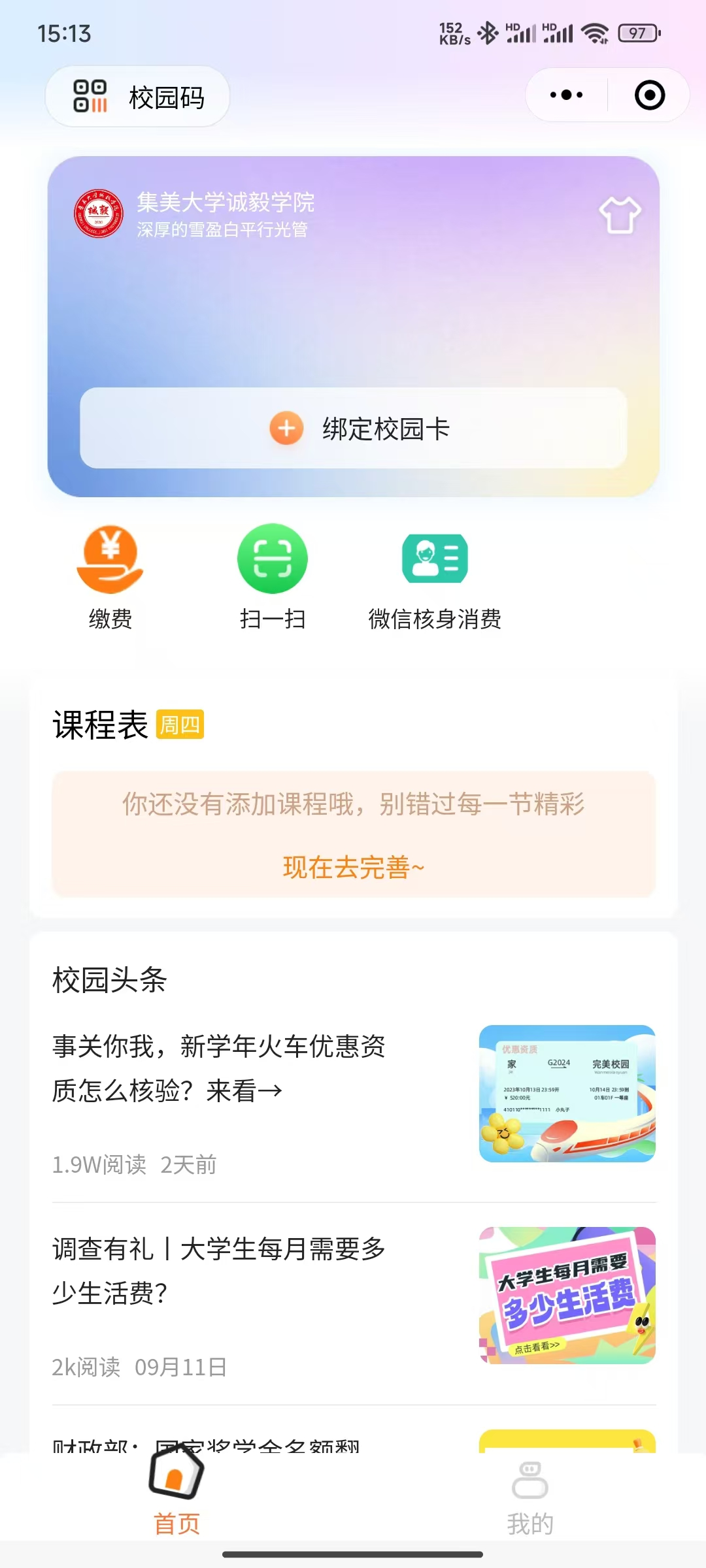Tap 现在去完善 to add courses
Viewport: 706px width, 1568px height.
pyautogui.click(x=353, y=867)
